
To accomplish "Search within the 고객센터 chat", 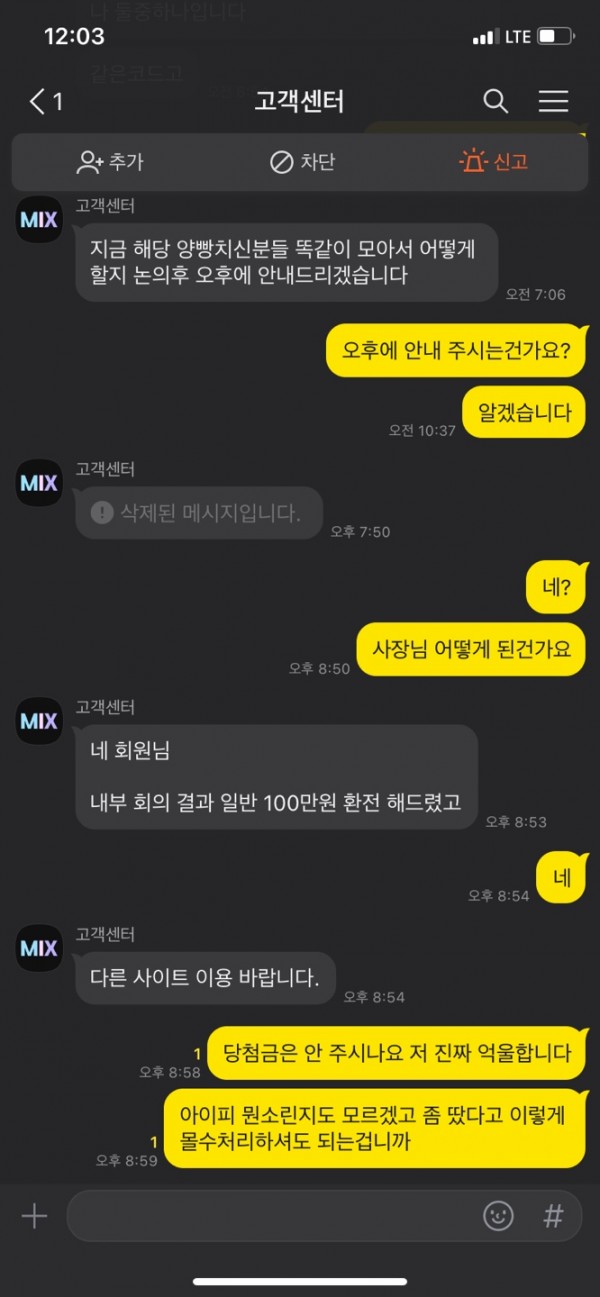I will pyautogui.click(x=496, y=101).
